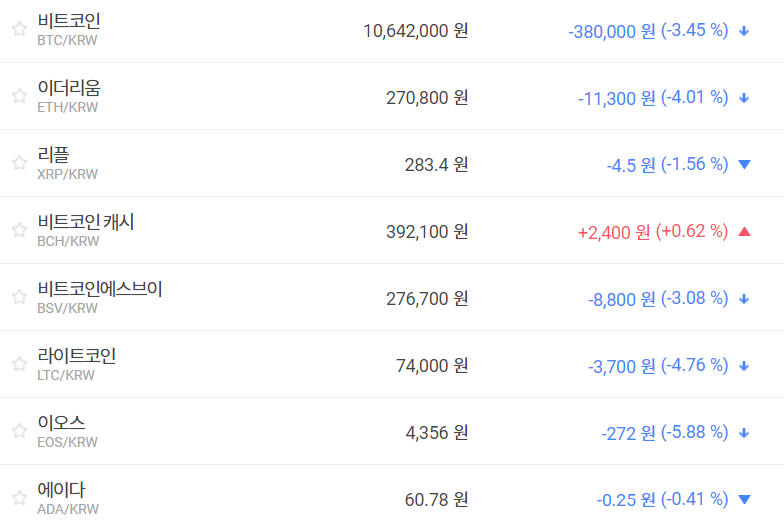View 이더리움 ETH/KRW trading details
This screenshot has height=522, width=784.
(x=69, y=88)
